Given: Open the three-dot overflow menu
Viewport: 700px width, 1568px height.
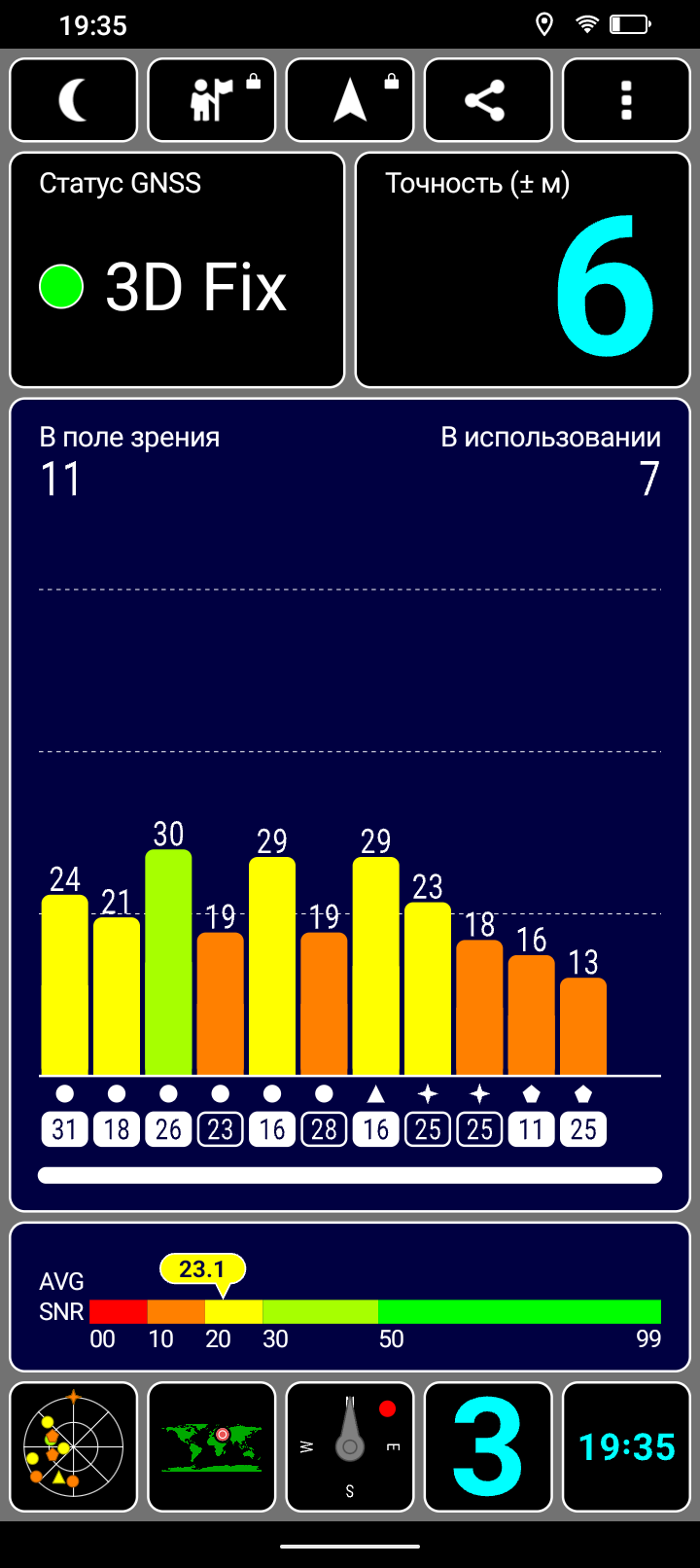Looking at the screenshot, I should [x=626, y=100].
